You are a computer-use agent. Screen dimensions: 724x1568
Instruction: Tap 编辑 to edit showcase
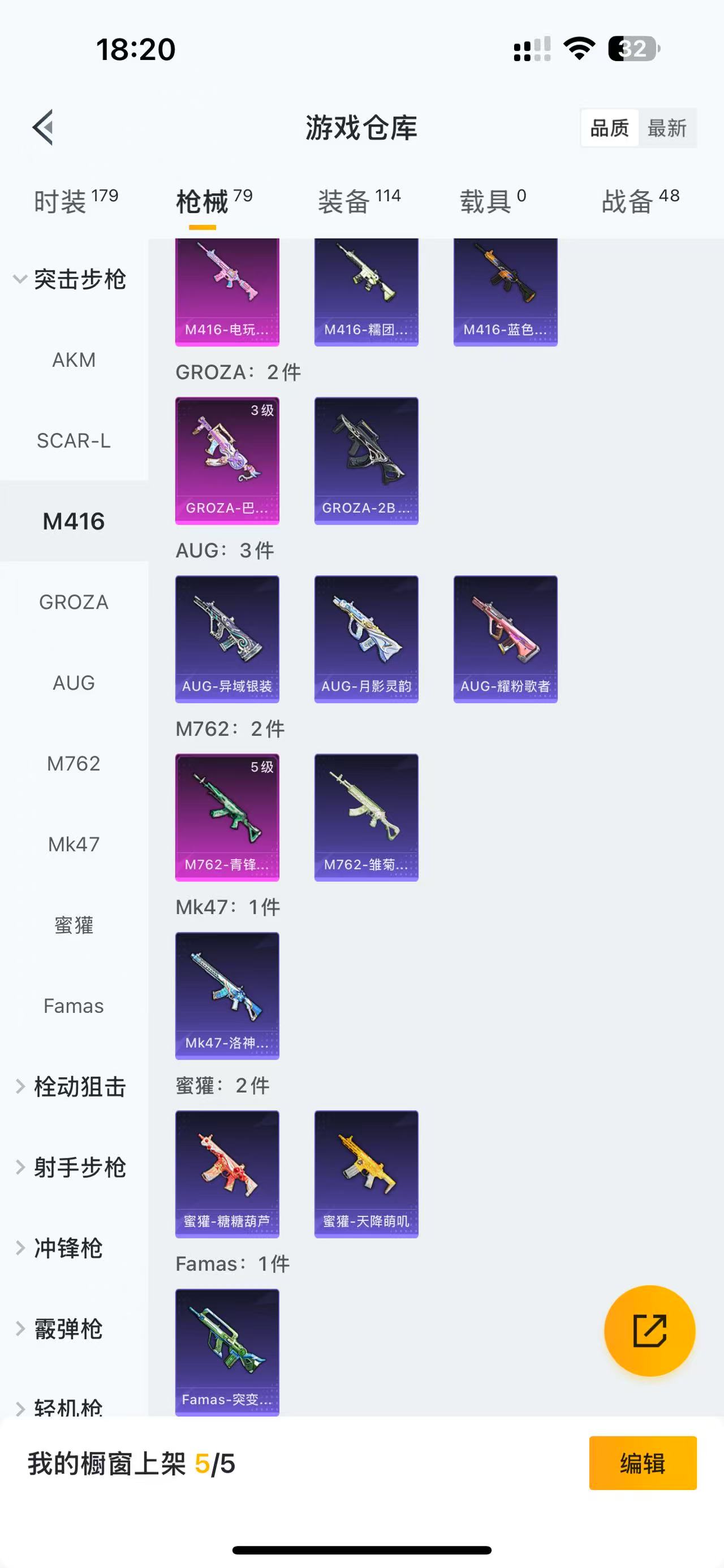pos(643,1463)
